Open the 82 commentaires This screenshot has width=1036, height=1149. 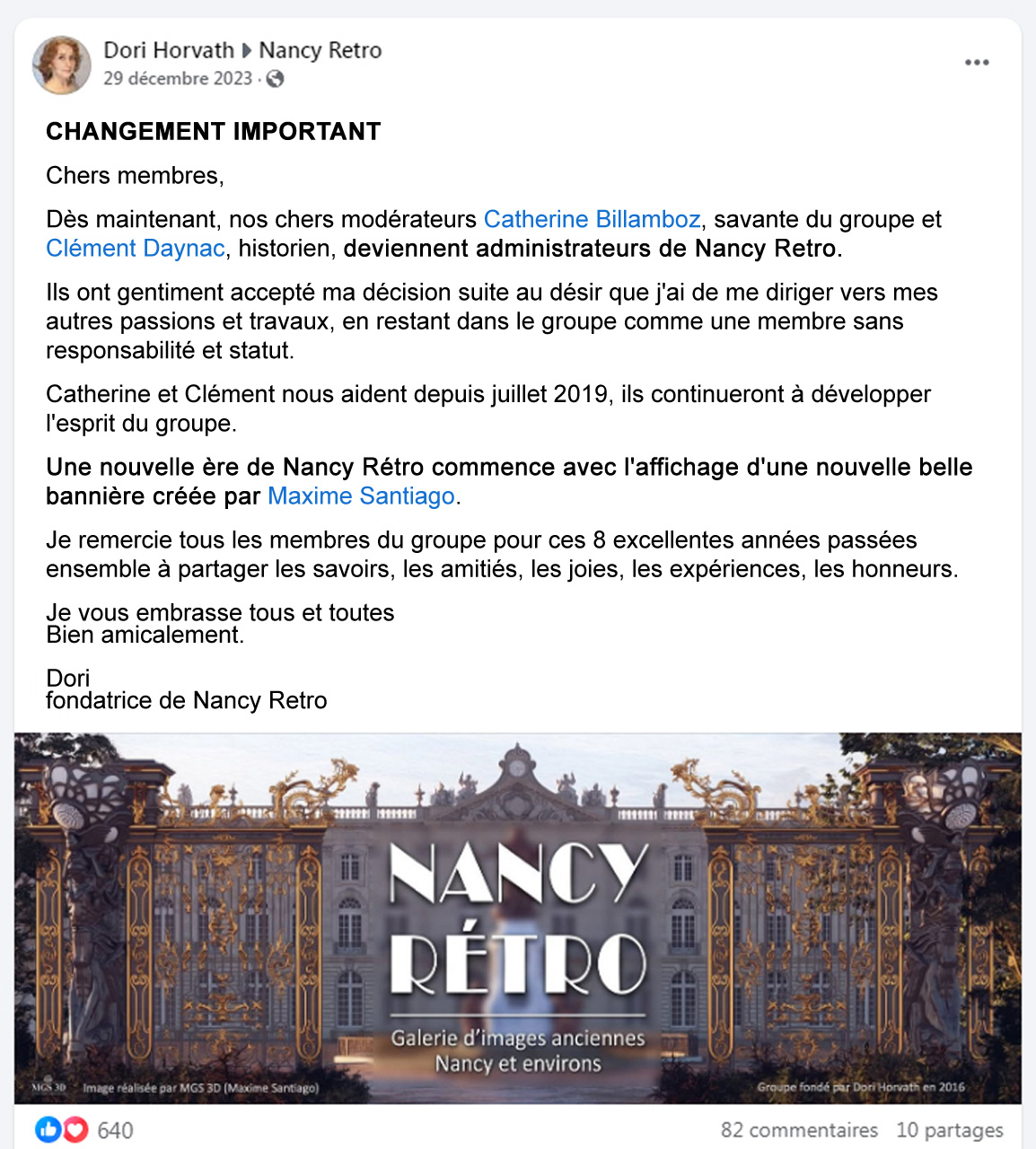(798, 1130)
